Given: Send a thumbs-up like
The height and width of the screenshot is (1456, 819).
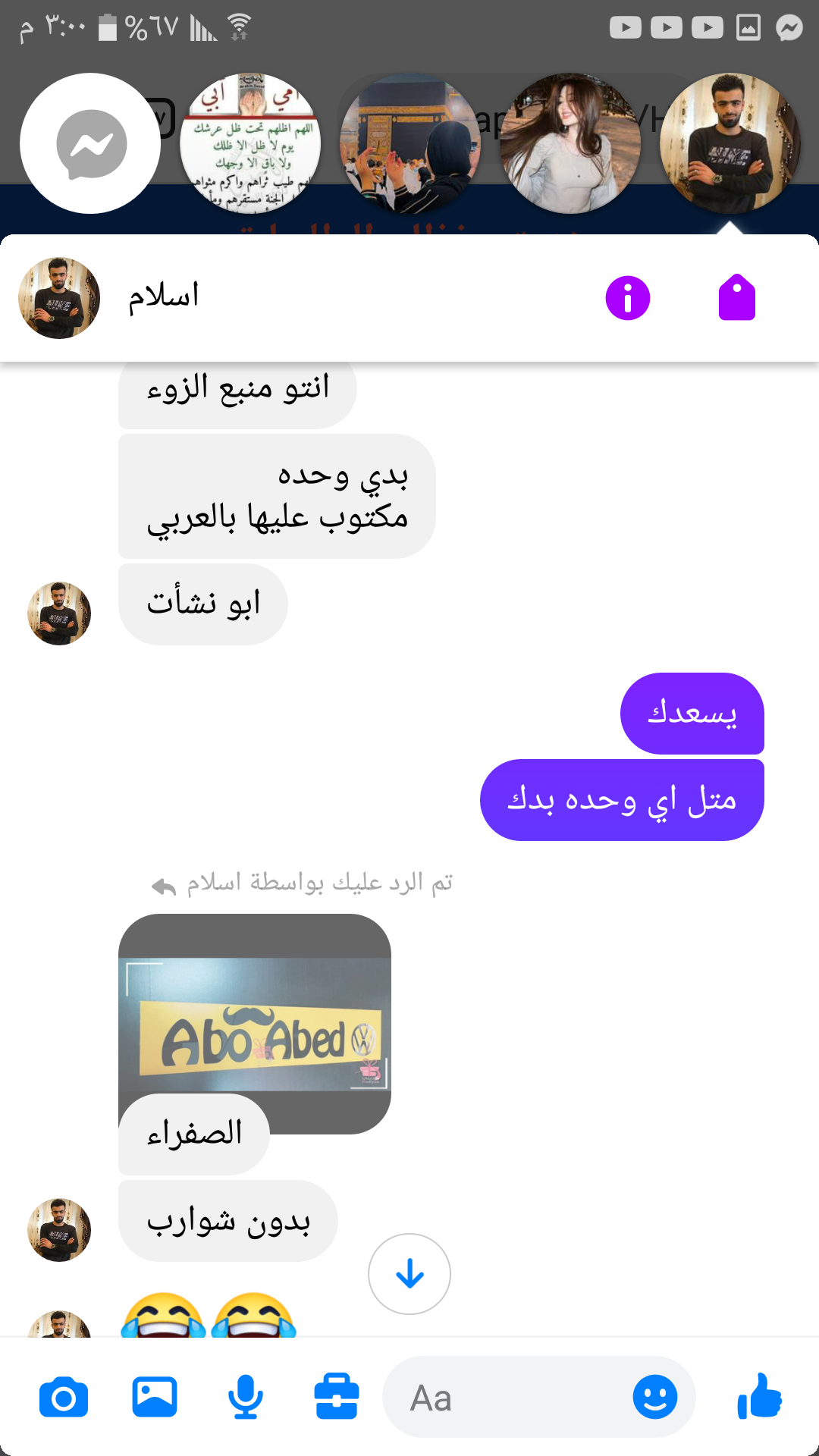Looking at the screenshot, I should (x=759, y=1398).
